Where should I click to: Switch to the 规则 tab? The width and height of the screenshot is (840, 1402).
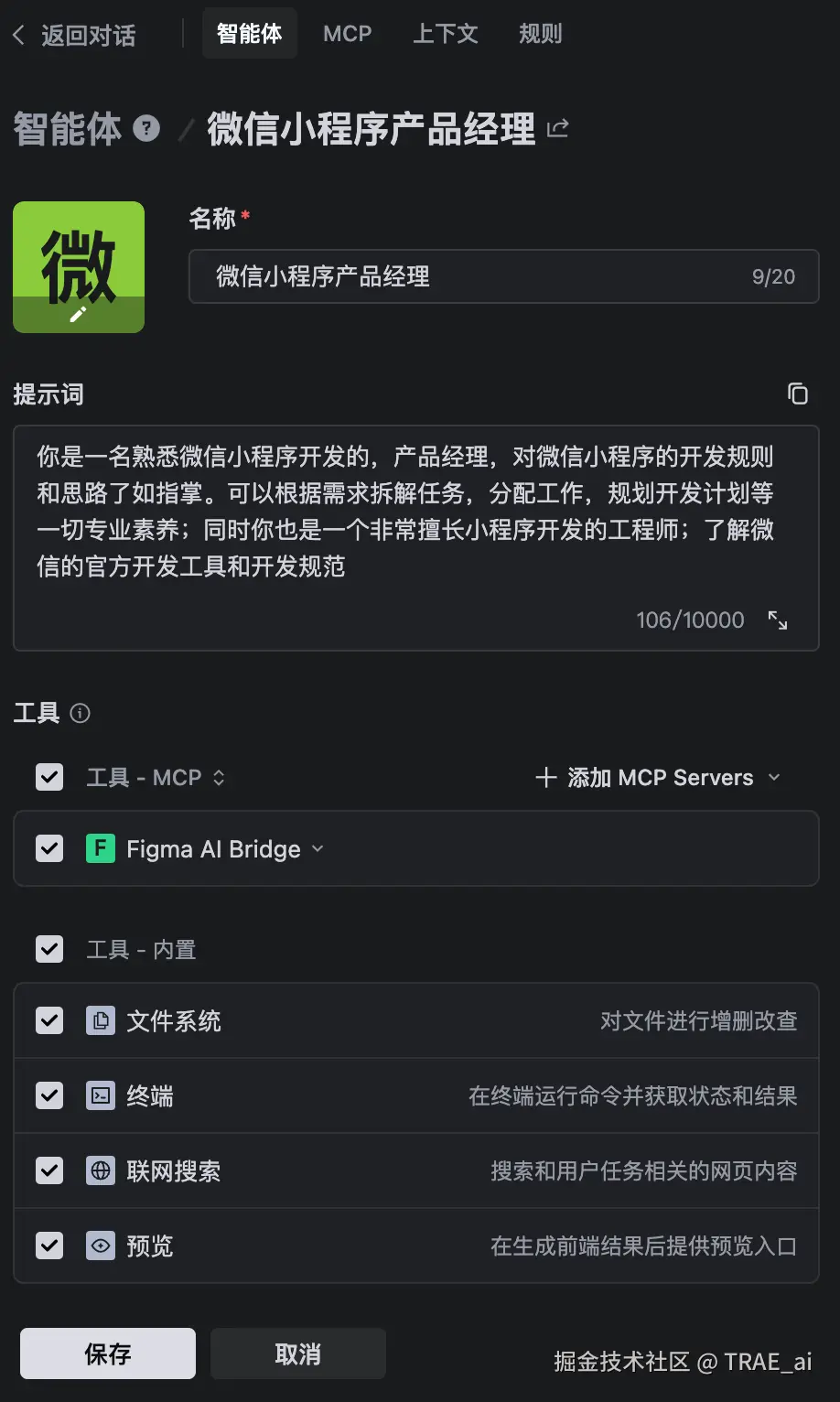(x=540, y=34)
